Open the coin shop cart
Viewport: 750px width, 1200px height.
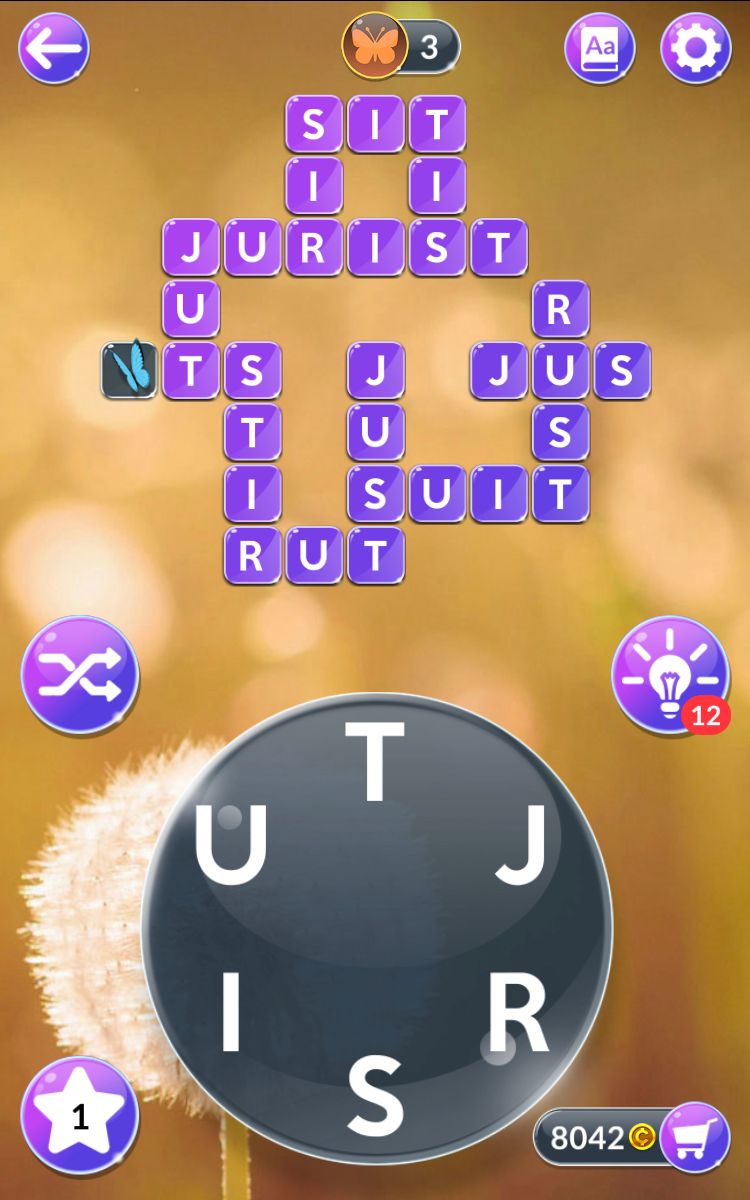pyautogui.click(x=694, y=1137)
